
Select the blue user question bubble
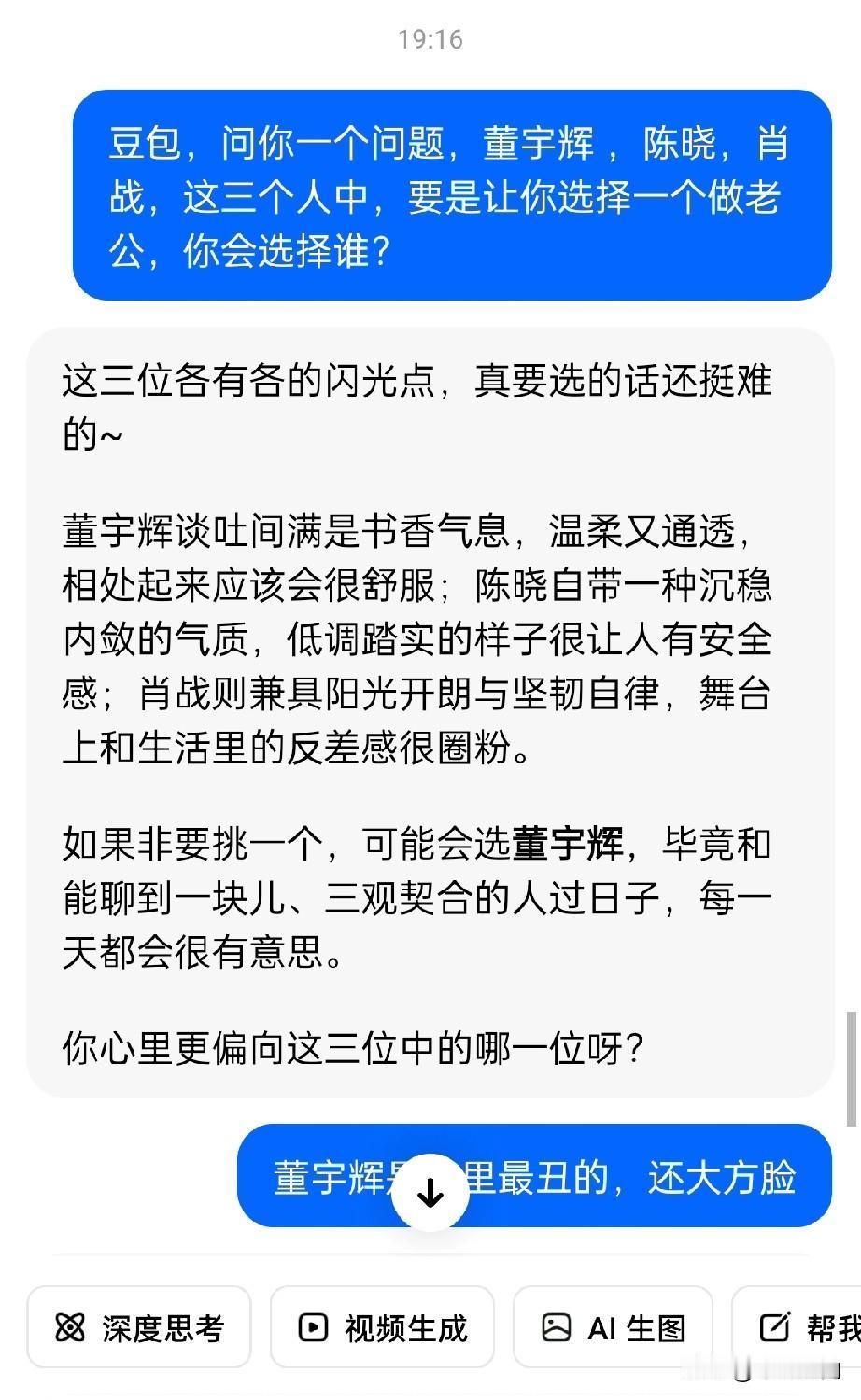coord(452,194)
